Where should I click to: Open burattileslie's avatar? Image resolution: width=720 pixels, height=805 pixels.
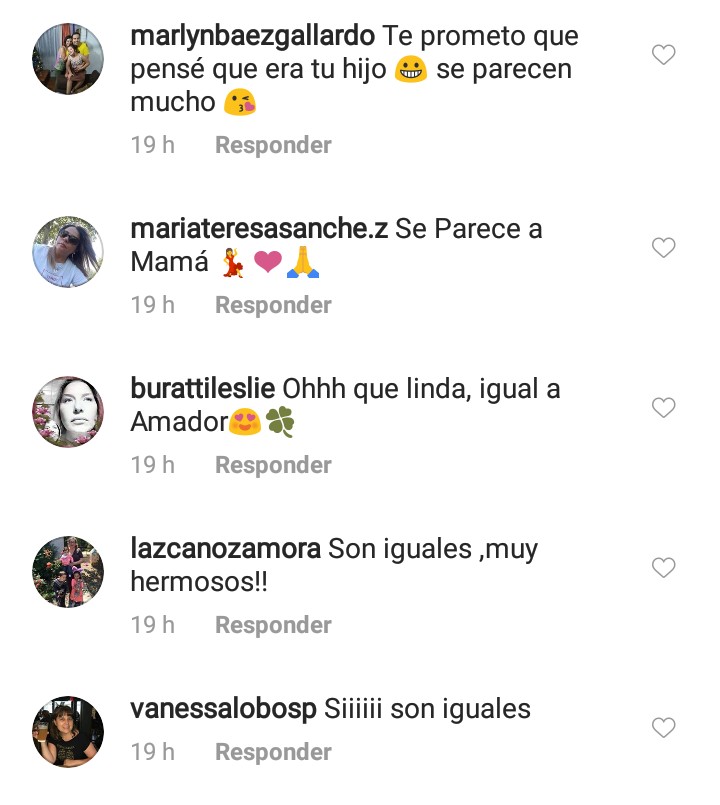pyautogui.click(x=68, y=411)
